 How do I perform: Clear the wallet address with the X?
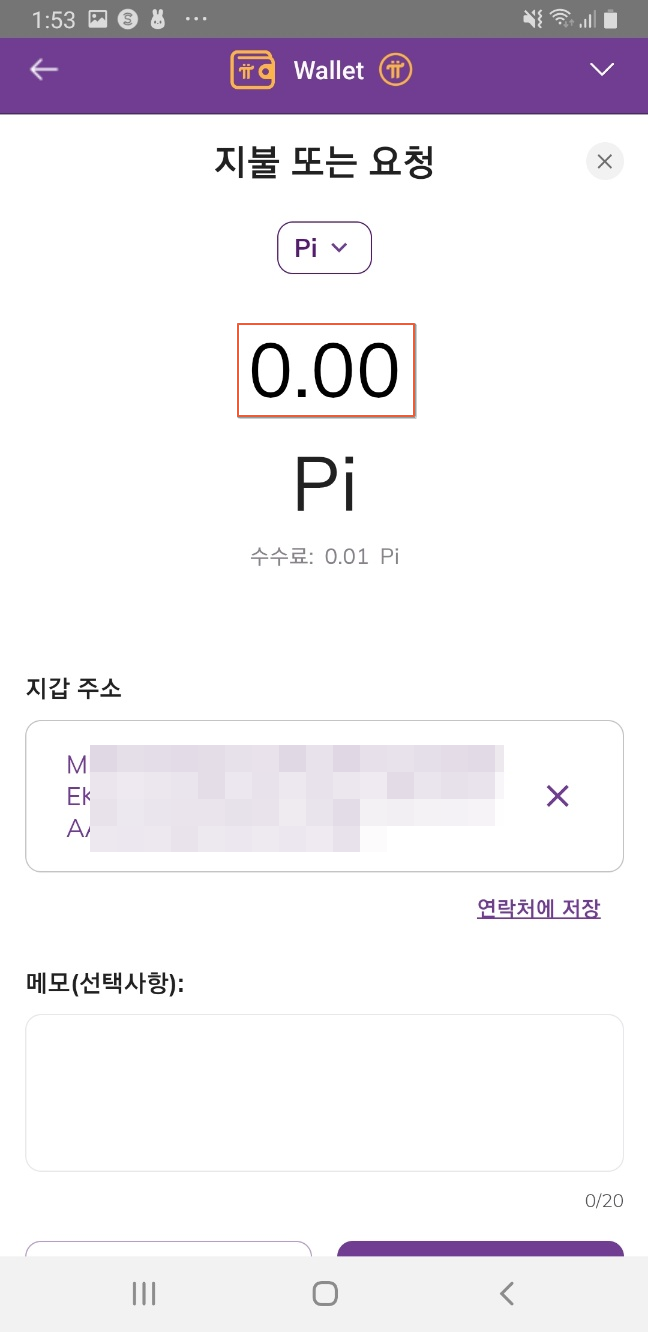tap(557, 796)
